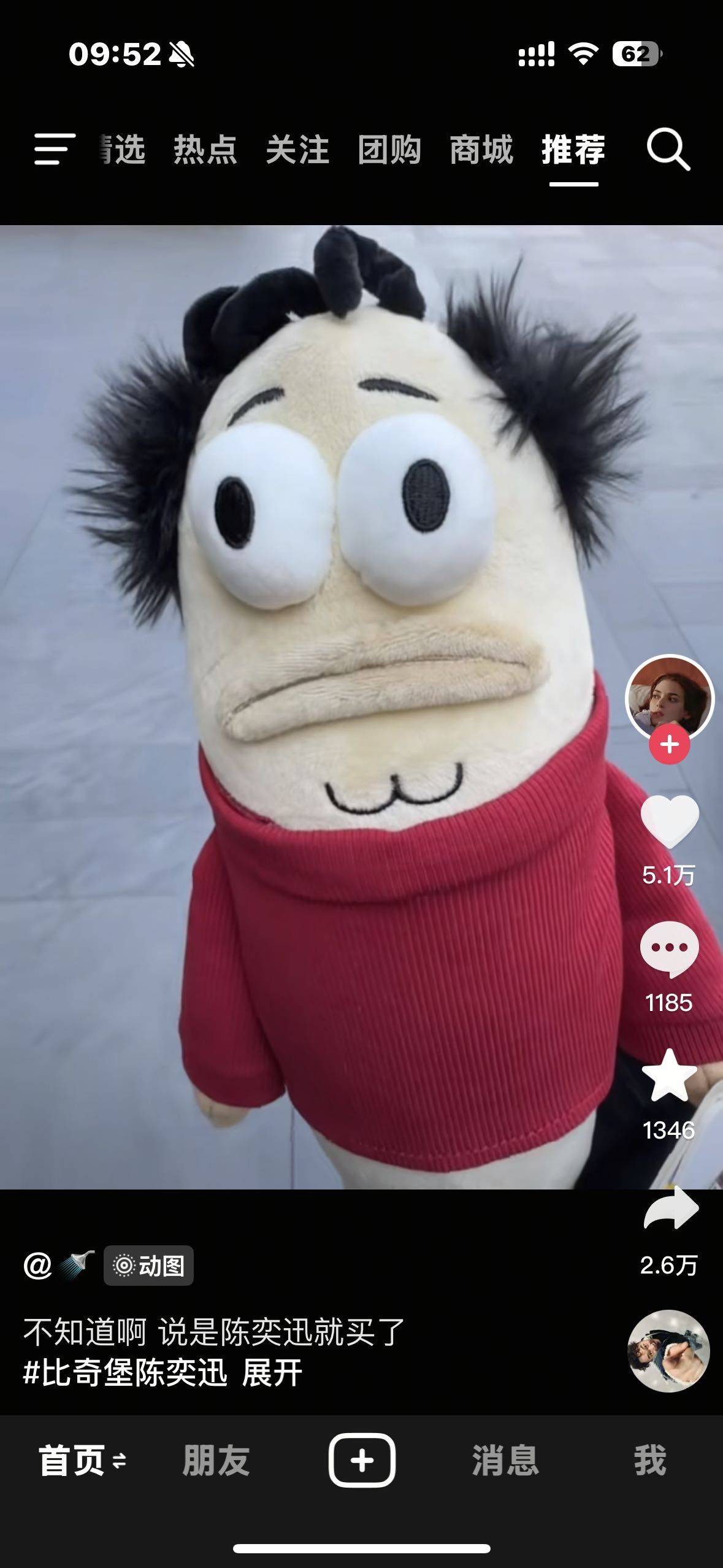723x1568 pixels.
Task: Open the 消息 messages tab
Action: pyautogui.click(x=505, y=1460)
